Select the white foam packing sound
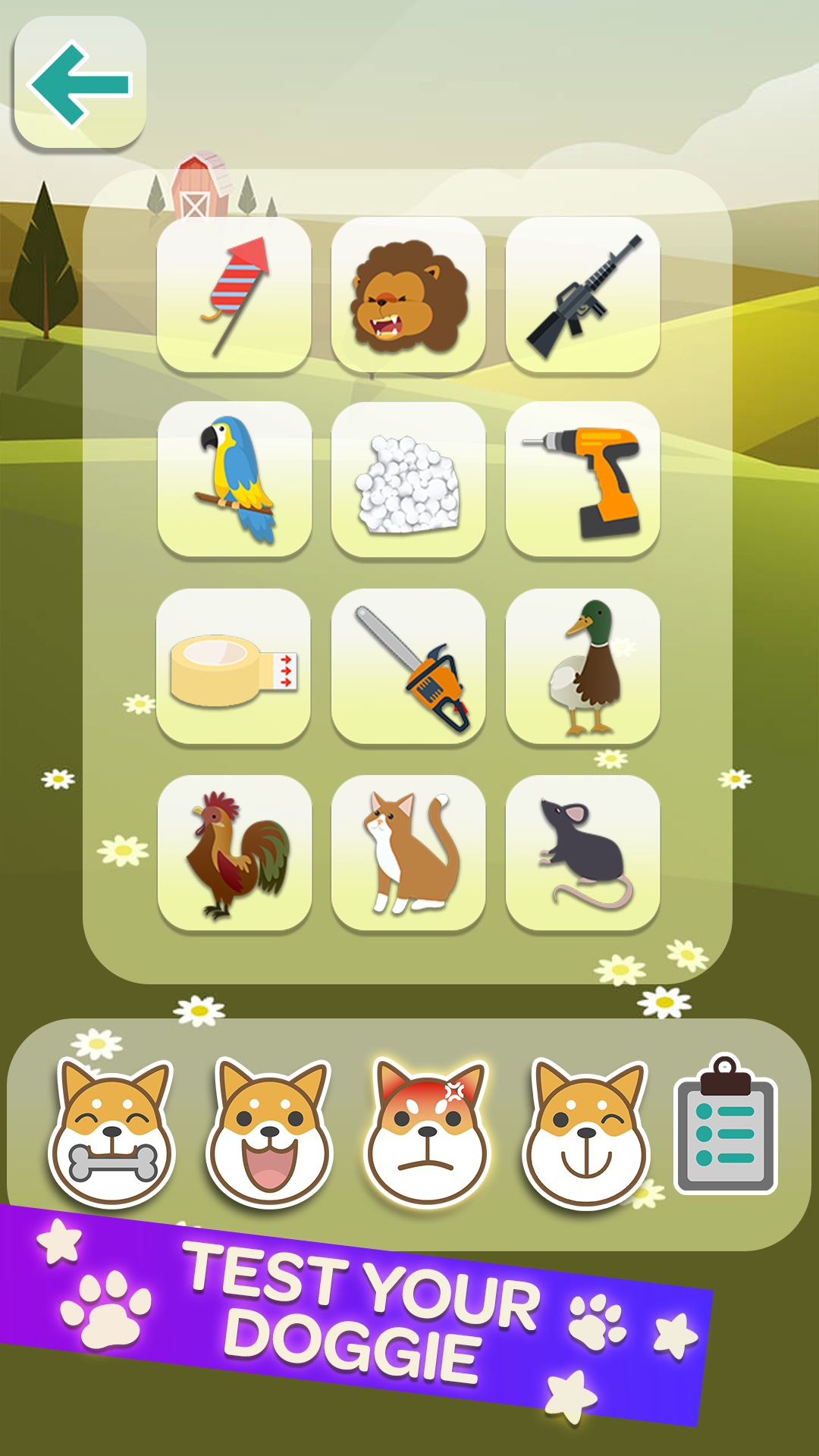The width and height of the screenshot is (819, 1456). pos(409,479)
